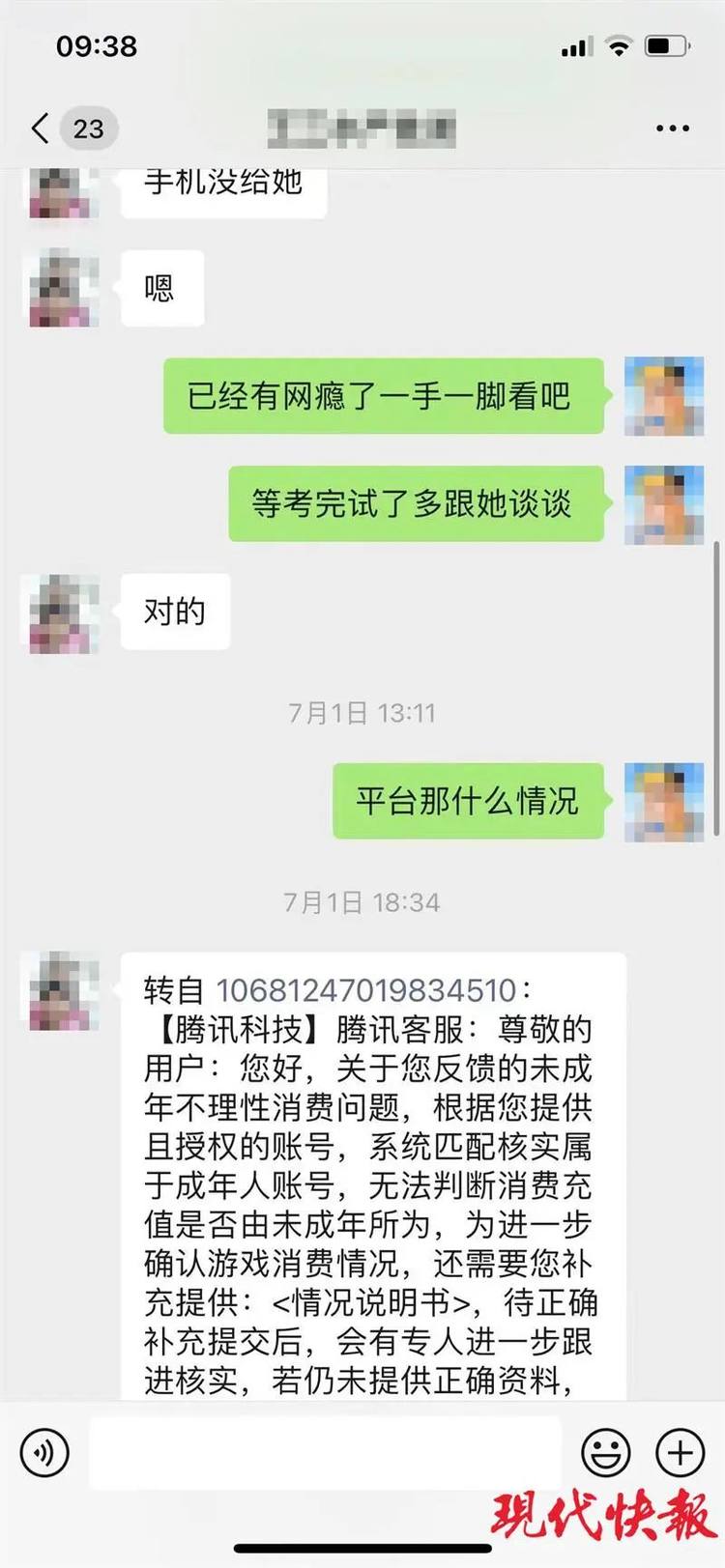
Task: Go back to the chat list
Action: (41, 128)
